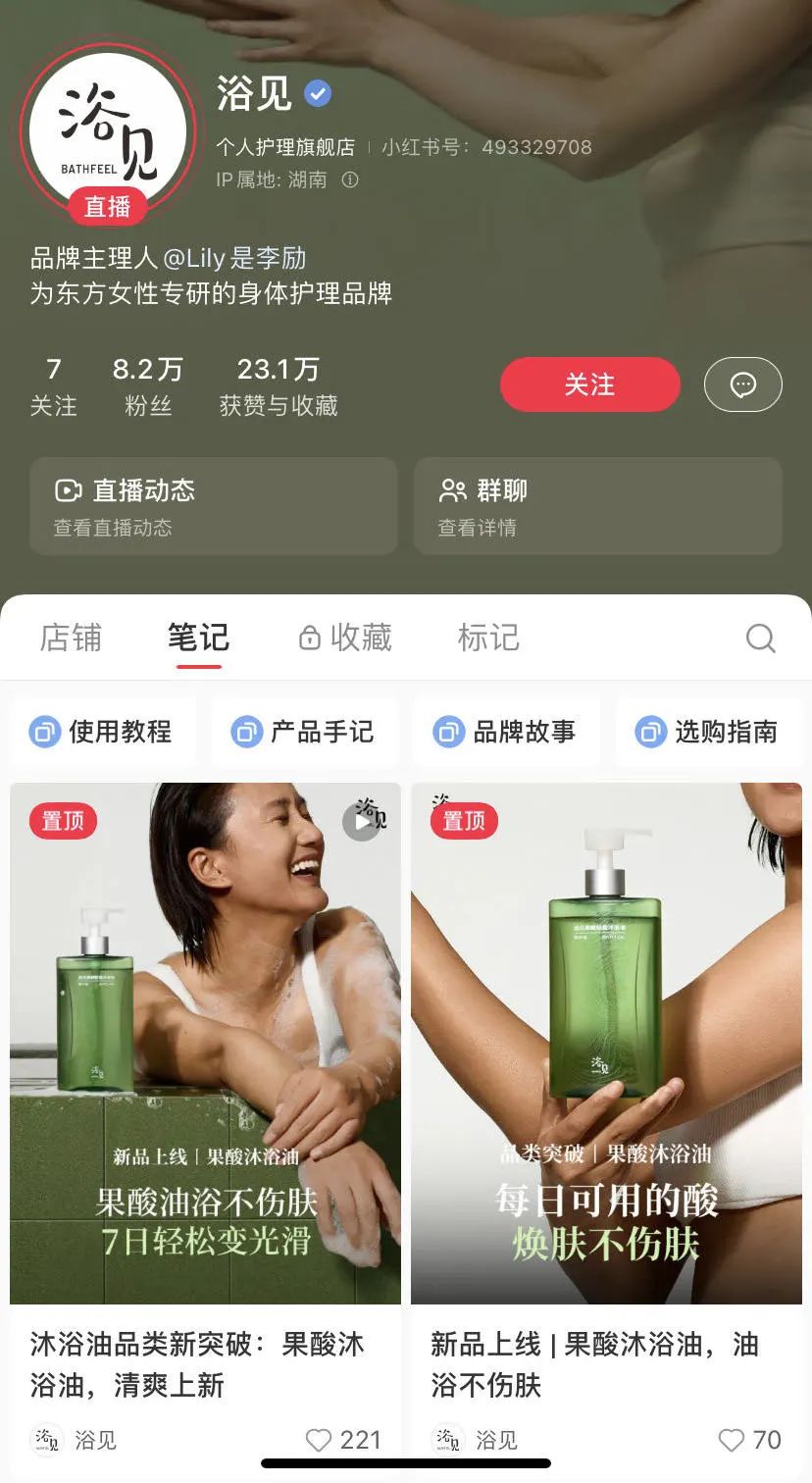
Task: Open the 群聊 details card
Action: coord(598,506)
